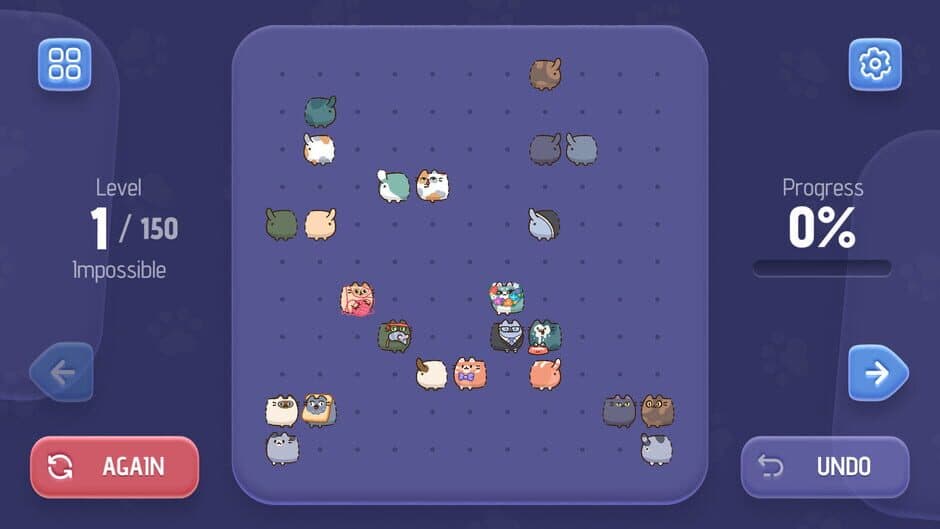Screen dimensions: 940x529
Task: Tap the brown cat with round glasses
Action: (656, 410)
